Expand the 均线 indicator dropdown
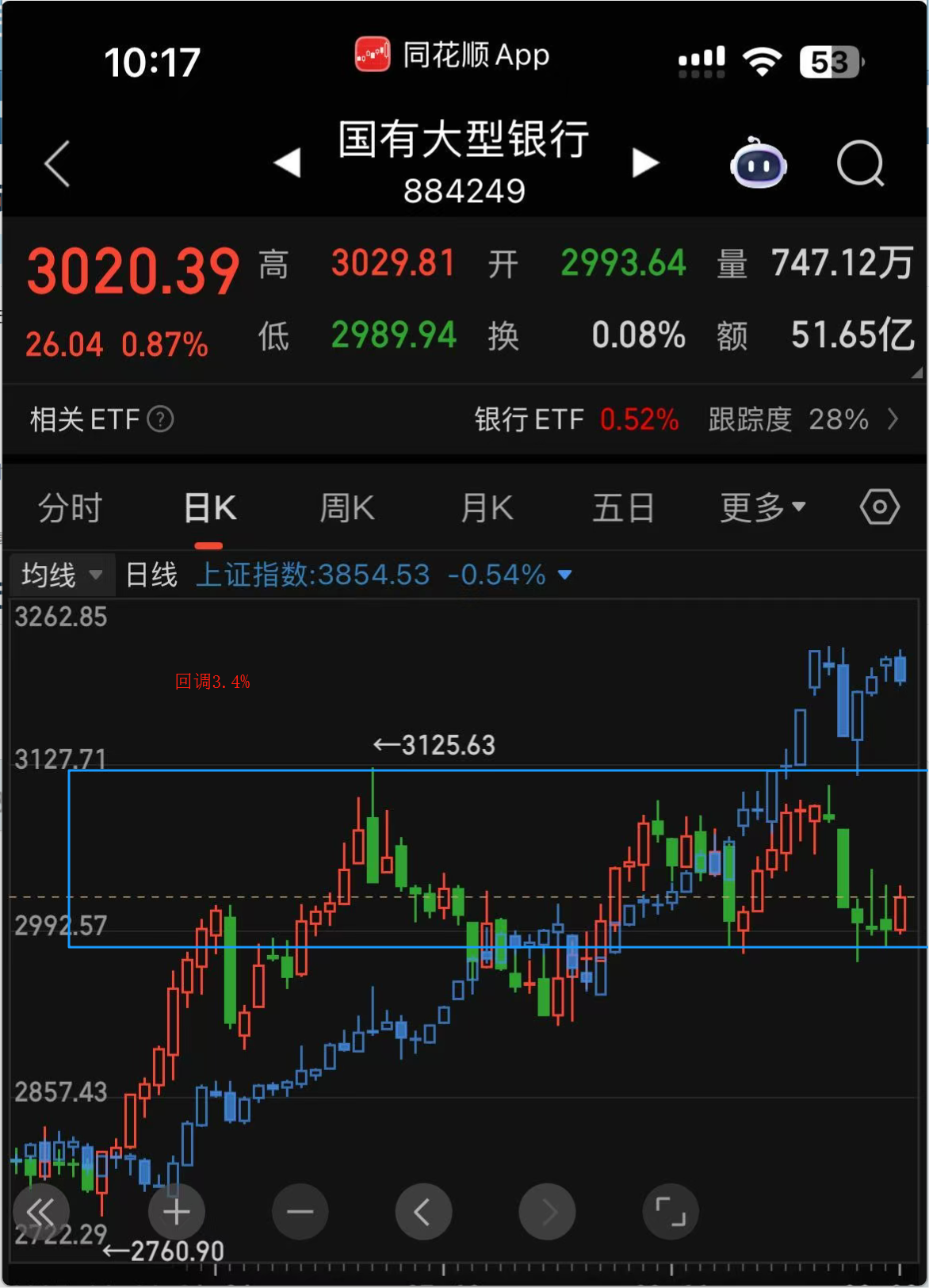Viewport: 929px width, 1288px height. pos(62,575)
